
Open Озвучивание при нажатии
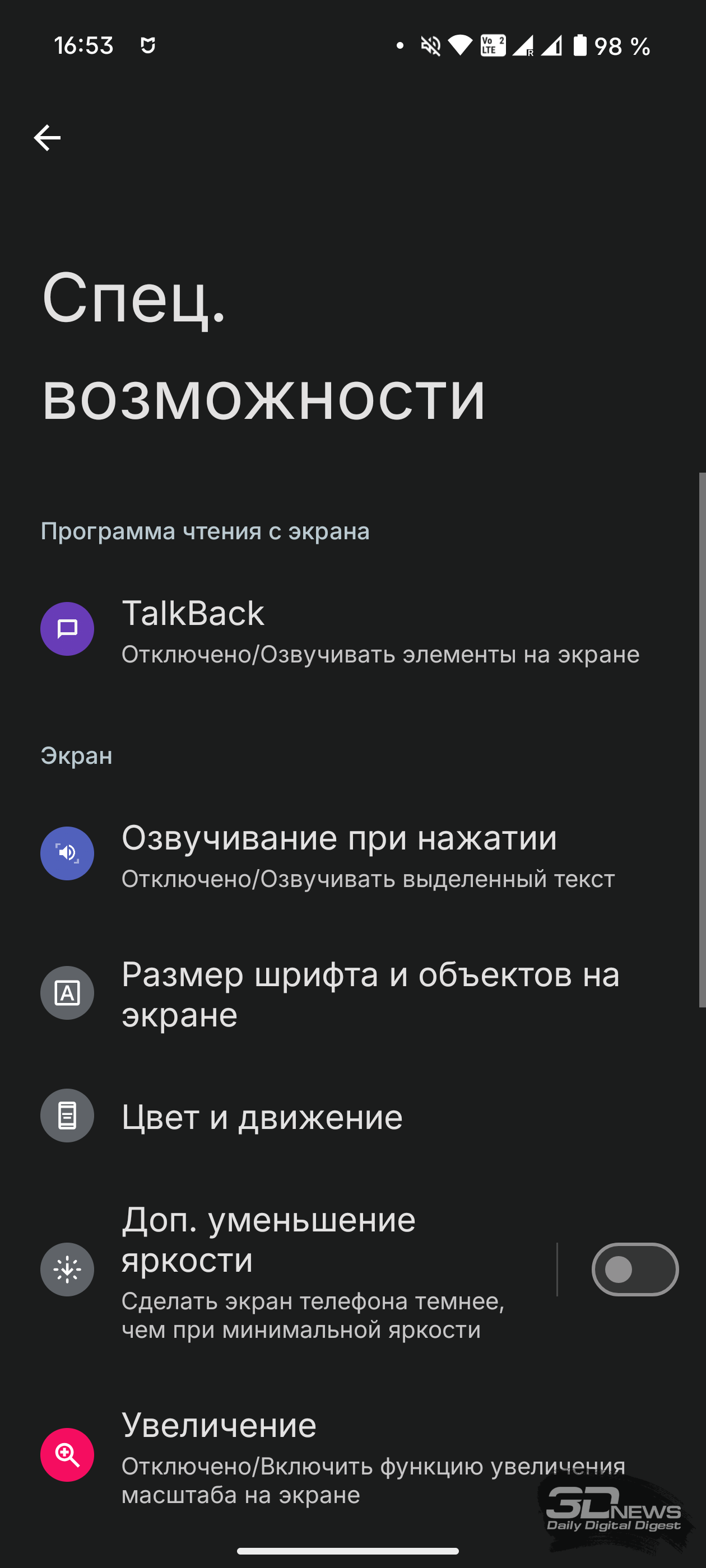click(x=352, y=853)
